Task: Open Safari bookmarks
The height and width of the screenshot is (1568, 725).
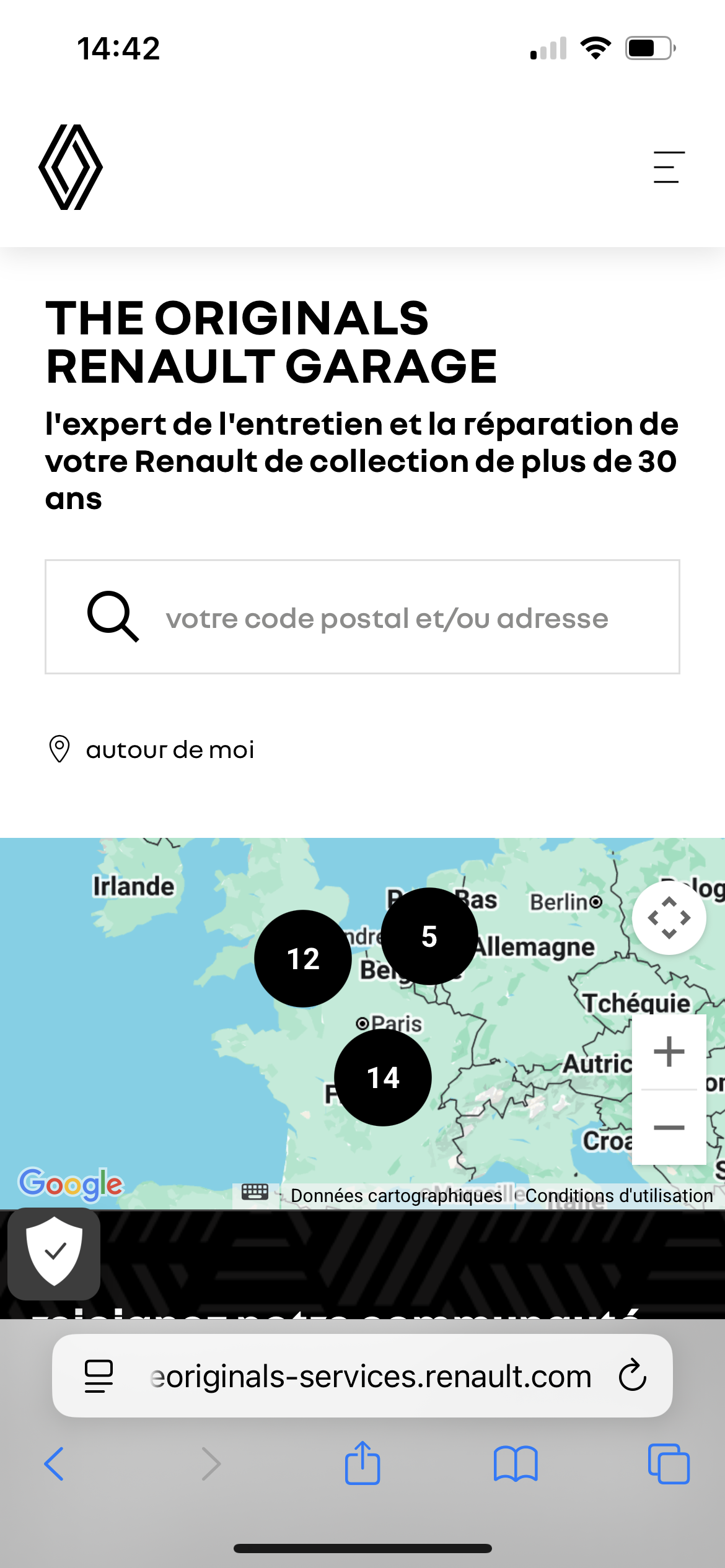Action: pyautogui.click(x=516, y=1464)
